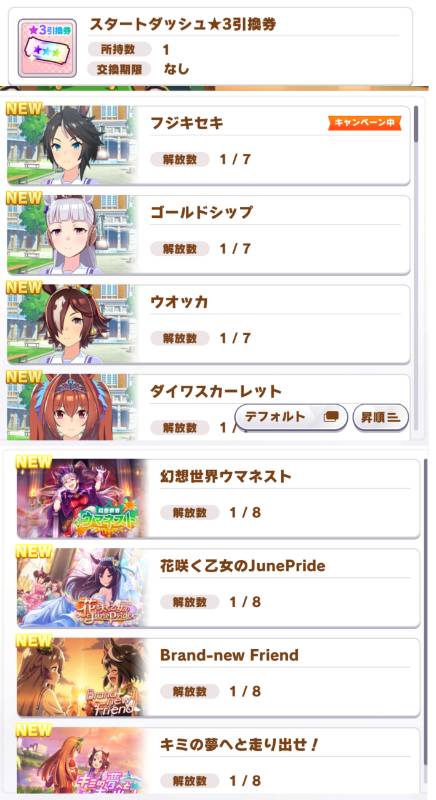This screenshot has height=800, width=436.
Task: Pick the Brand-new Friend card
Action: [x=218, y=678]
